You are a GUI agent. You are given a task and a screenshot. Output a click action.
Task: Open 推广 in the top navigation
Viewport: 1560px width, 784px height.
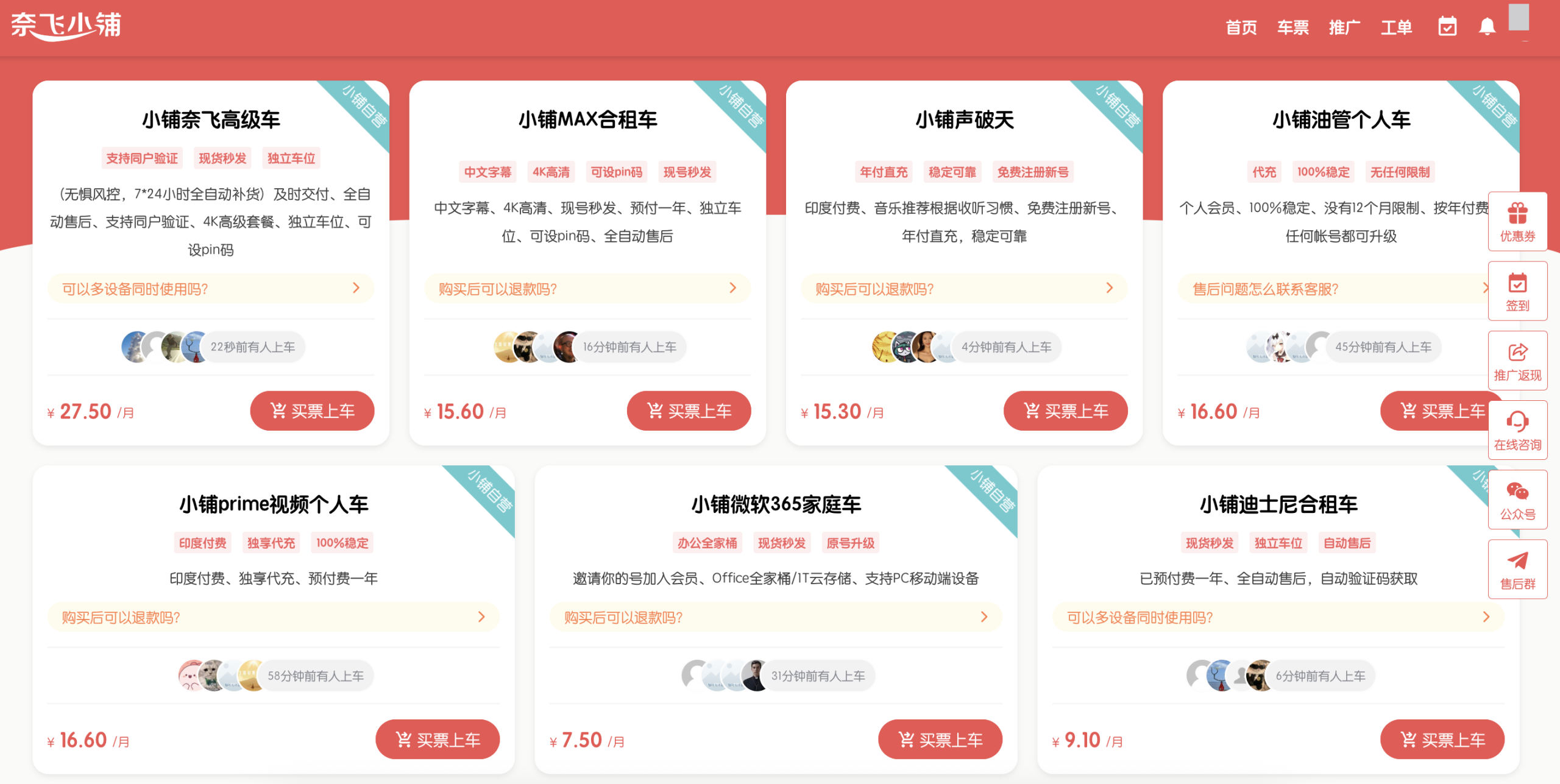point(1344,27)
